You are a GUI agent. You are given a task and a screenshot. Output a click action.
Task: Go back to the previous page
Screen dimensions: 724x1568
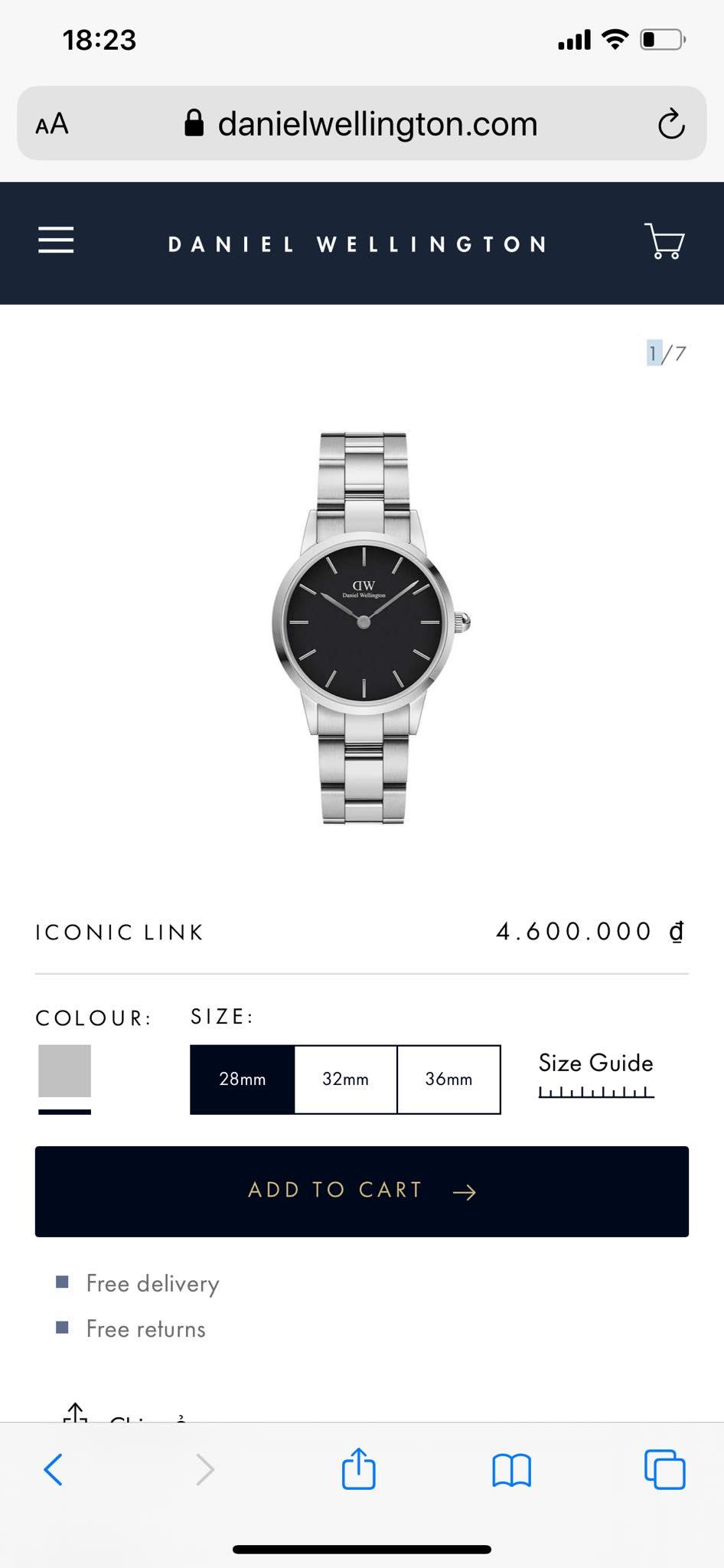[x=53, y=1469]
